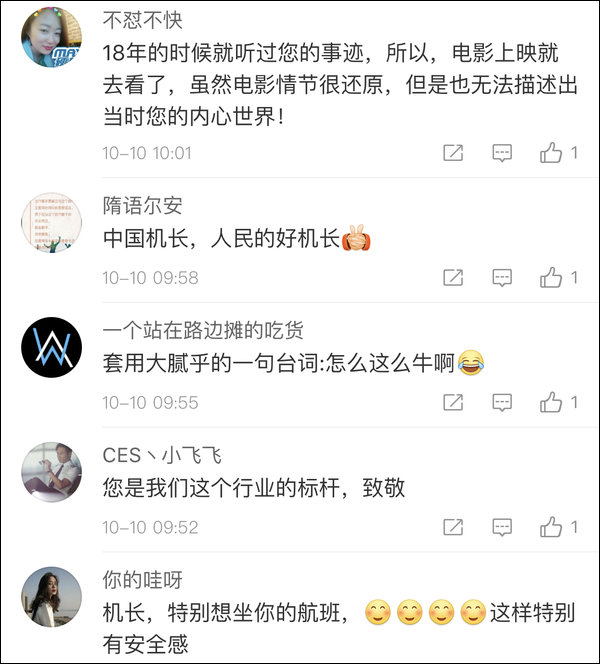The image size is (600, 664).
Task: Like the comment by 一个站在路边摊的吃货
Action: (x=551, y=402)
